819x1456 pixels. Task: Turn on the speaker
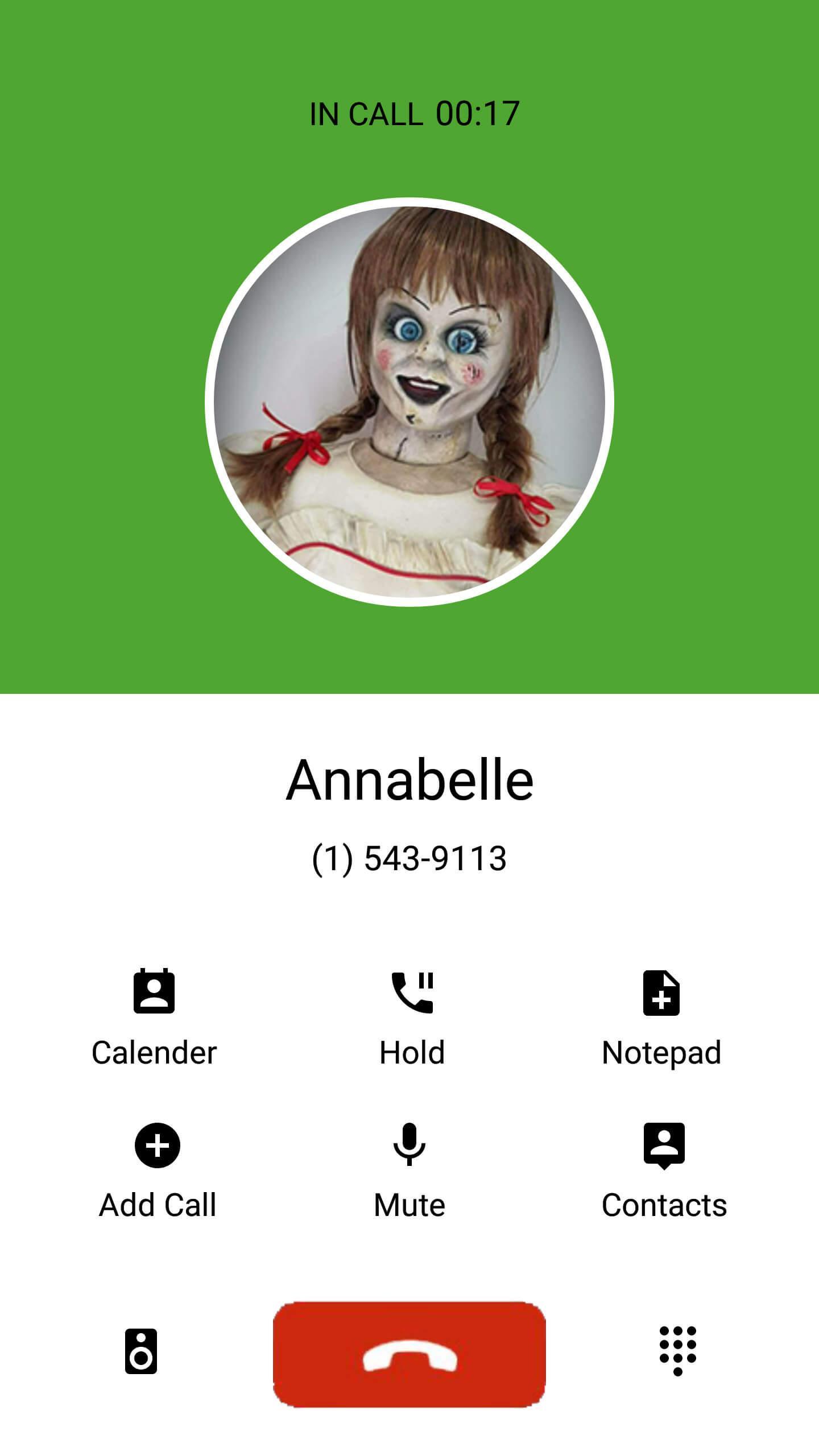(x=140, y=1351)
